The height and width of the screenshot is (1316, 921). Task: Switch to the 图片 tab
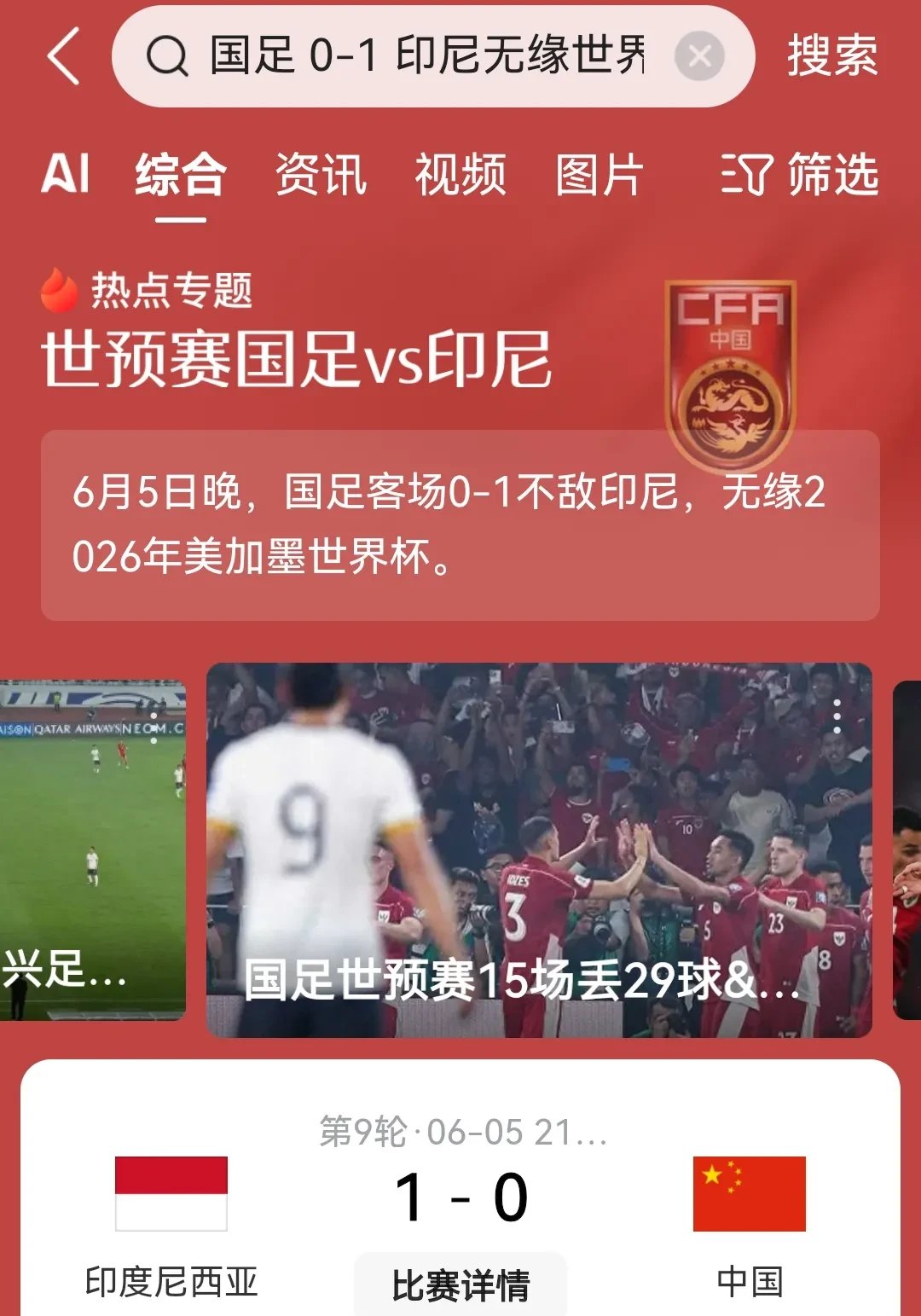point(599,174)
